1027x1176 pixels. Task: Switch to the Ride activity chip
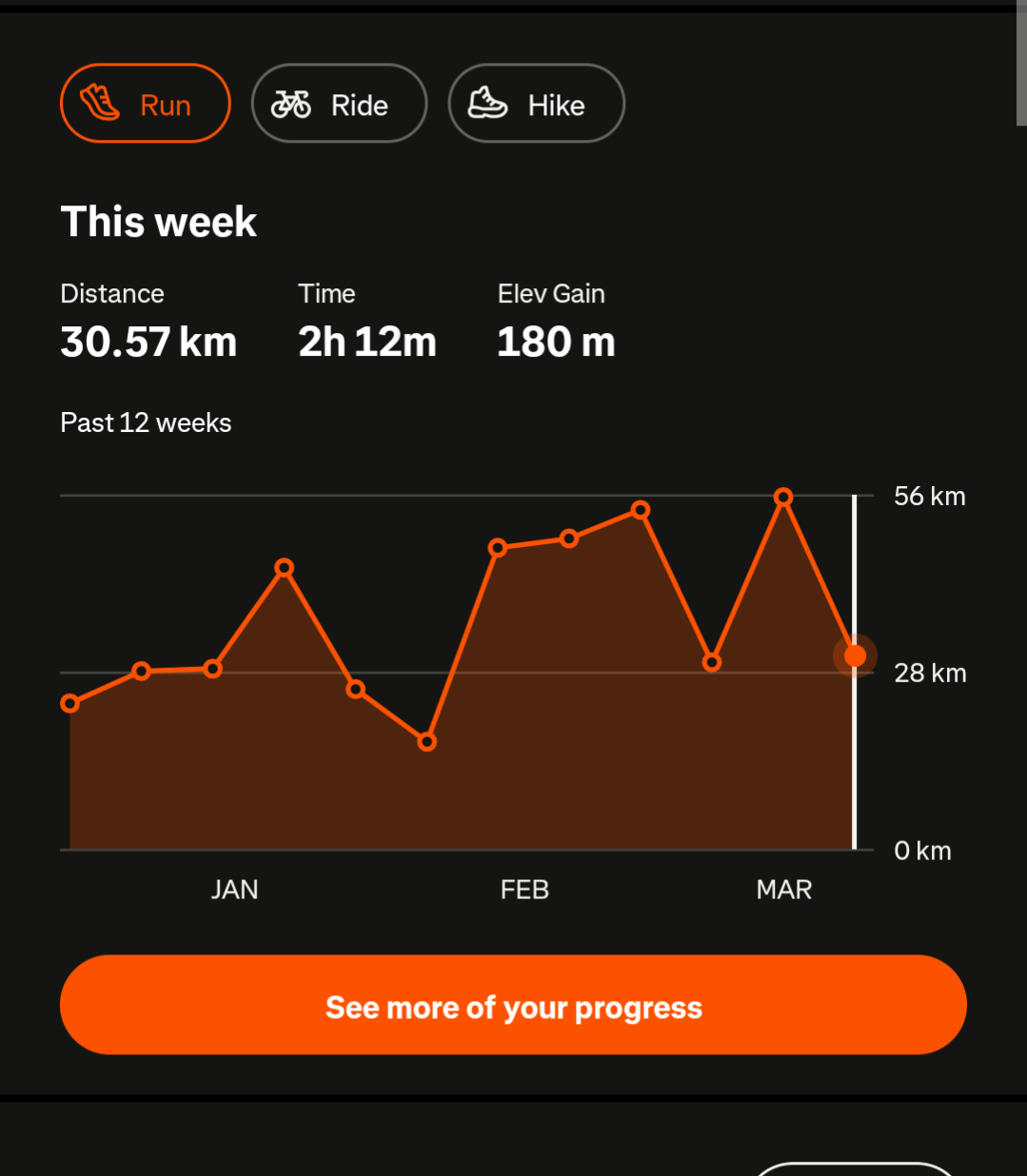pos(339,104)
